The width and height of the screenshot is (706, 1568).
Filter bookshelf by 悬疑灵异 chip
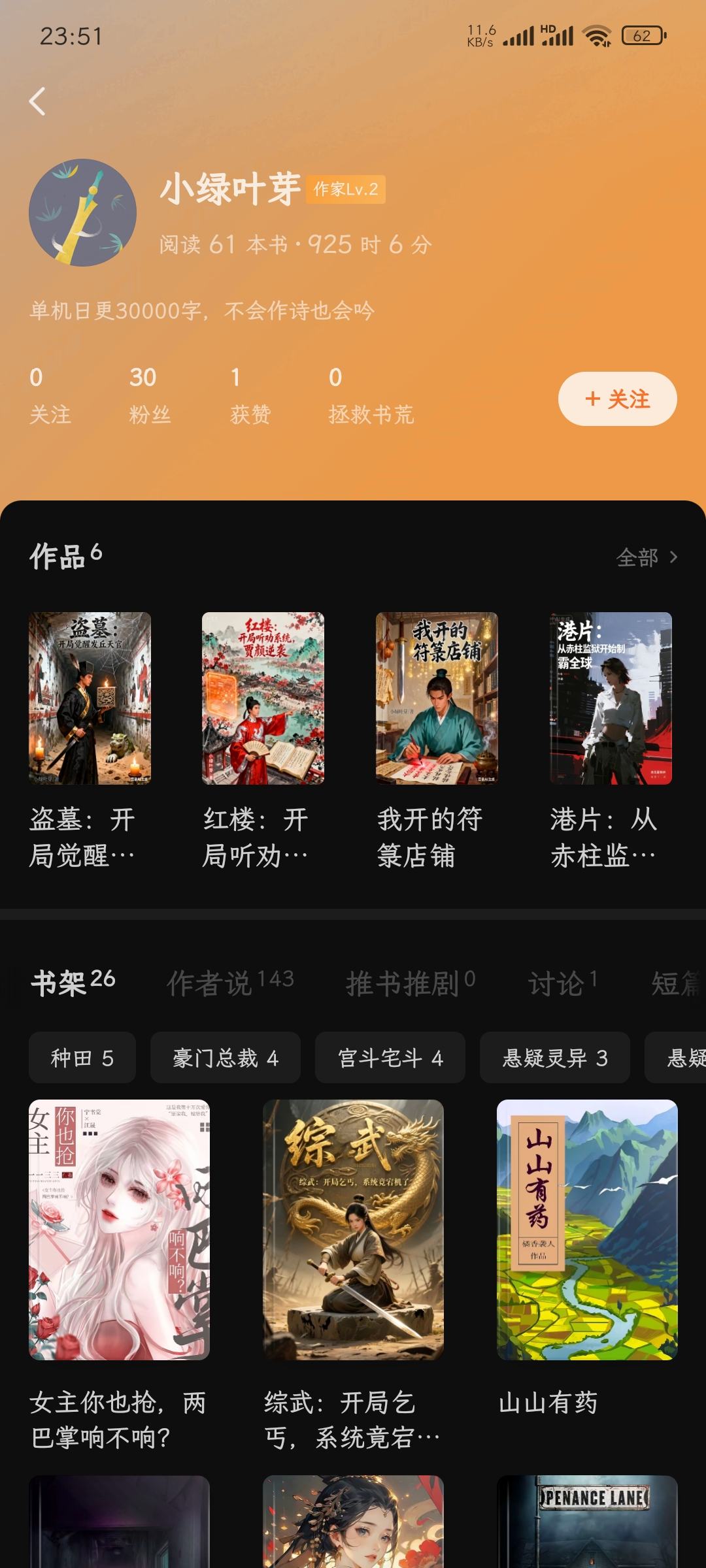(555, 1058)
